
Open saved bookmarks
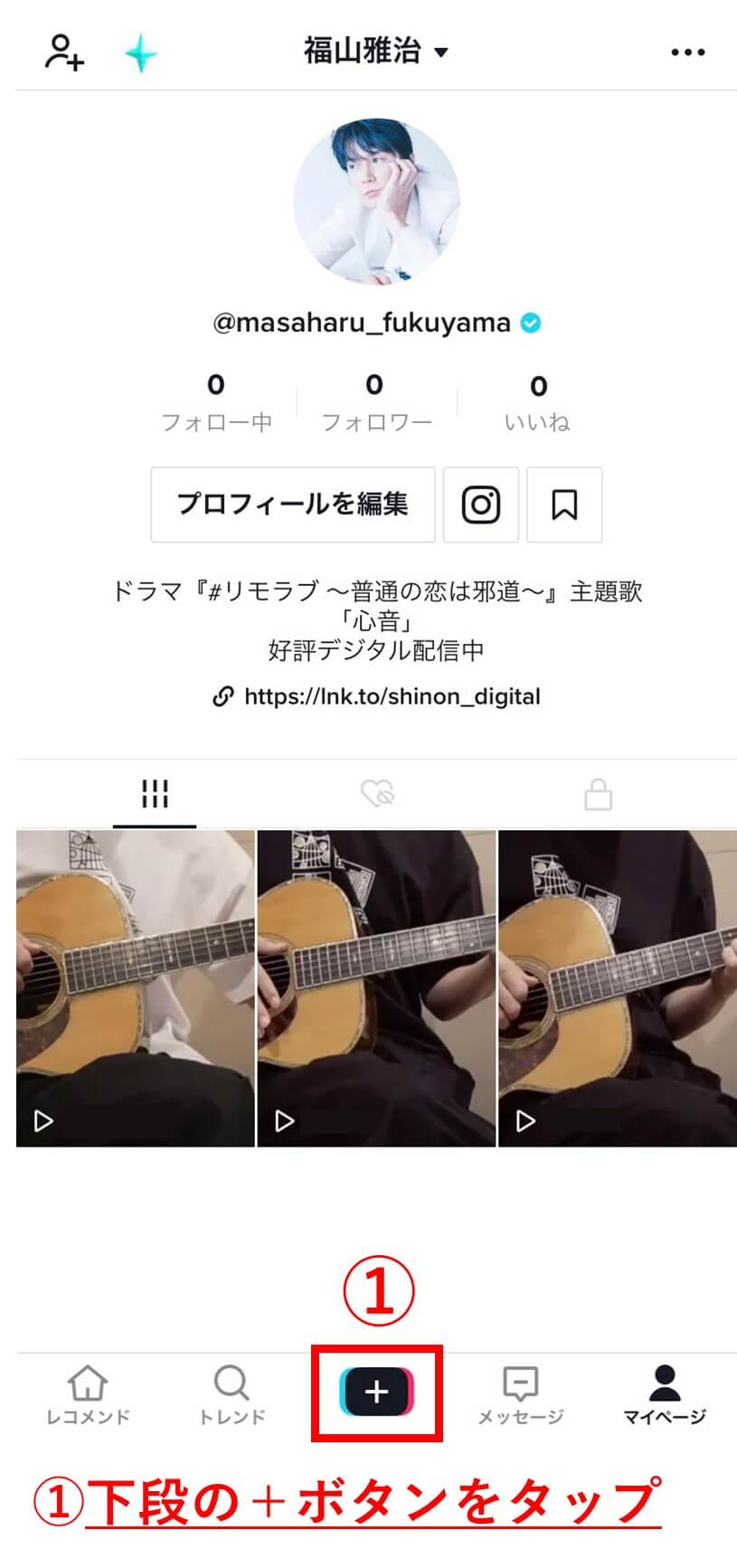(564, 505)
